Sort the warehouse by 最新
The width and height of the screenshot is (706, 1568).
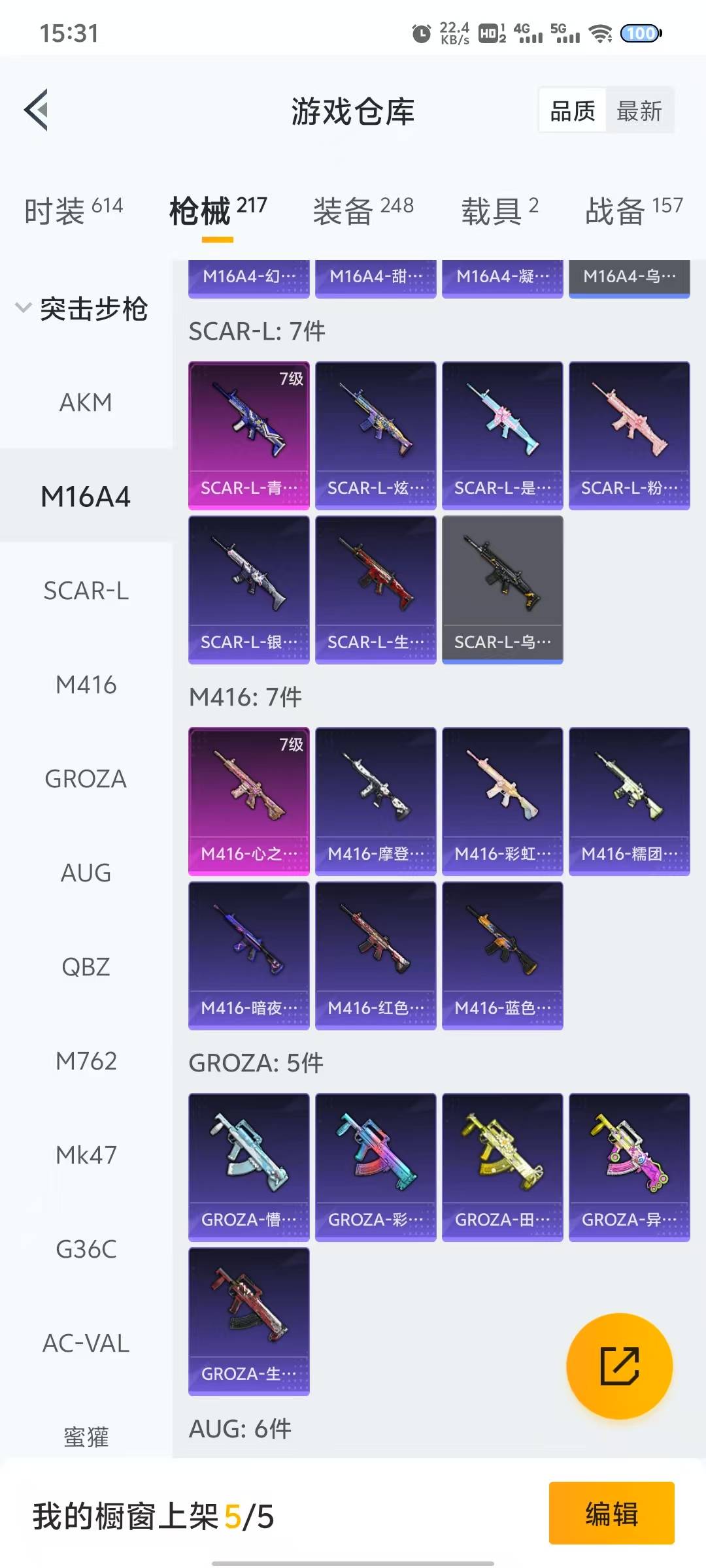tap(639, 110)
